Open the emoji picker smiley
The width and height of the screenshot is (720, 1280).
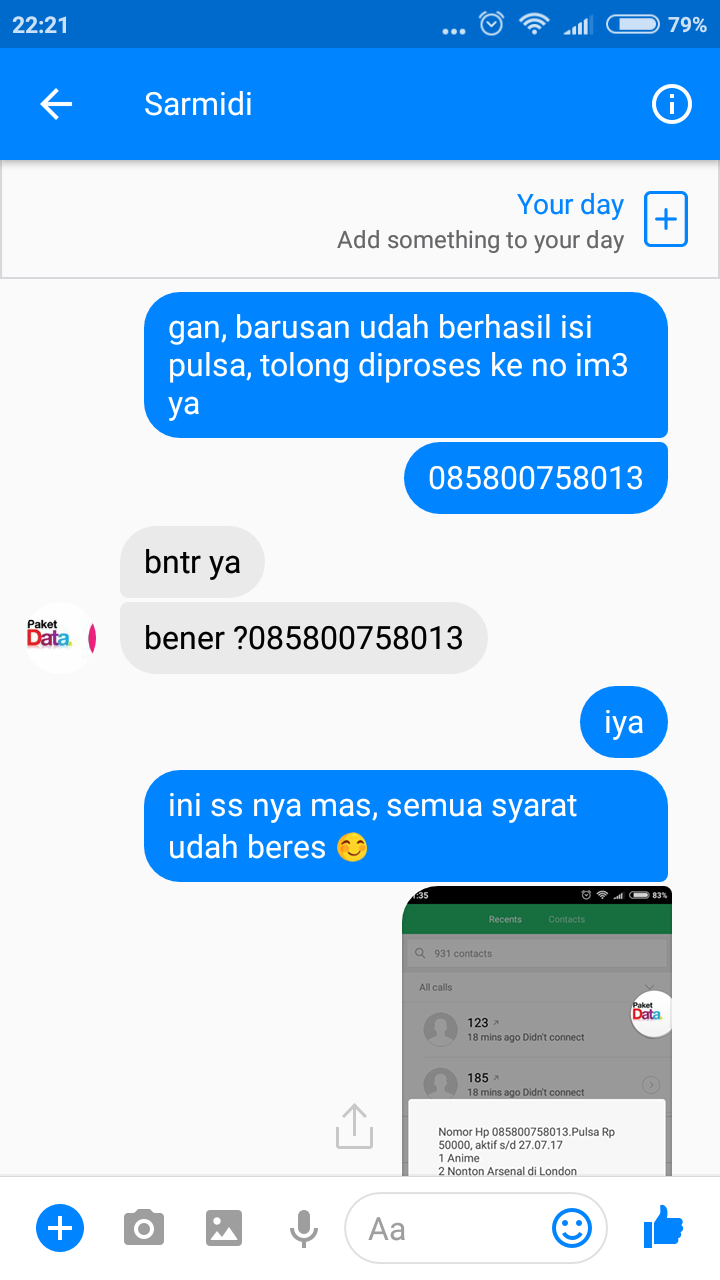[572, 1227]
